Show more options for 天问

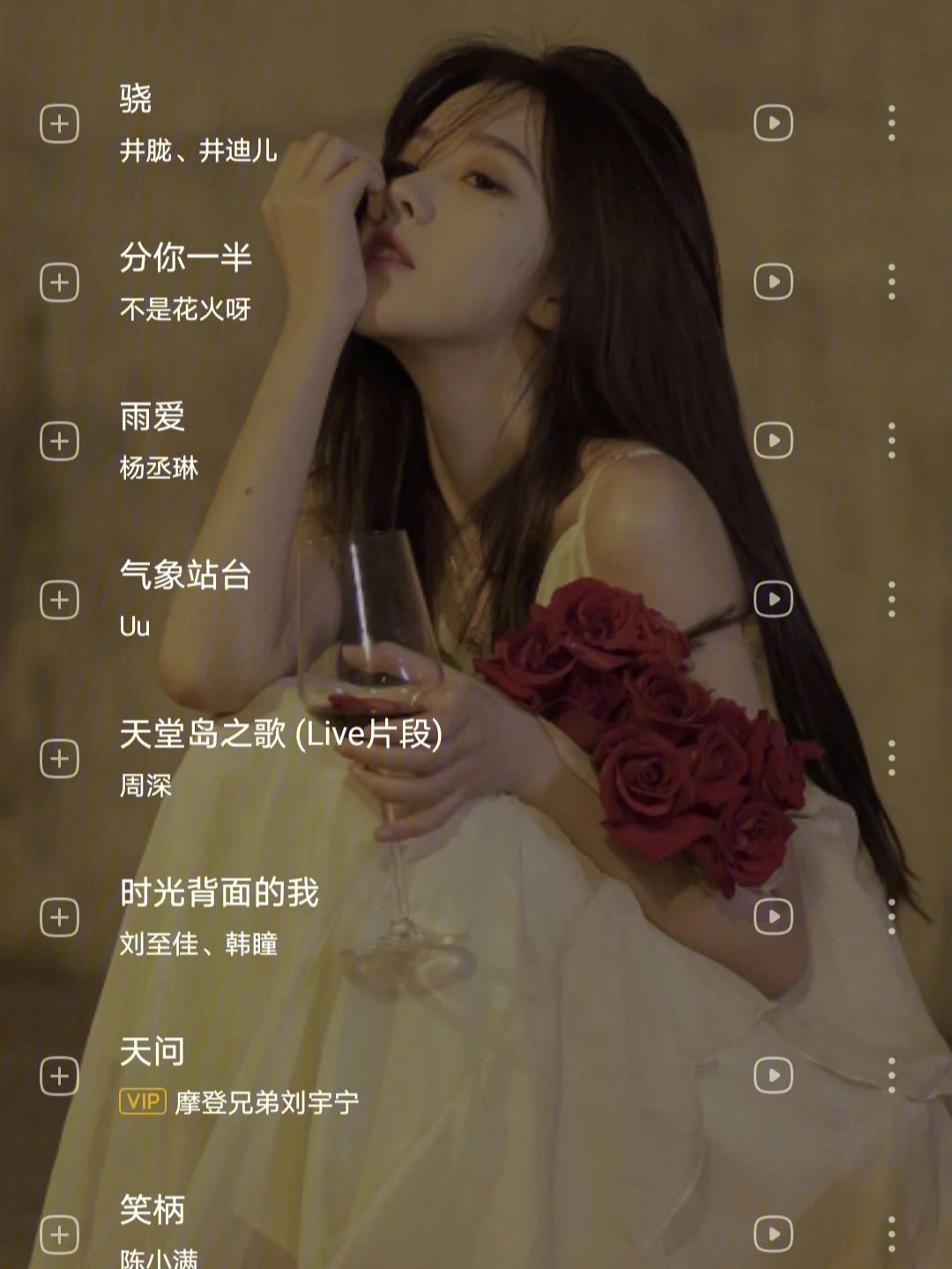point(891,1076)
